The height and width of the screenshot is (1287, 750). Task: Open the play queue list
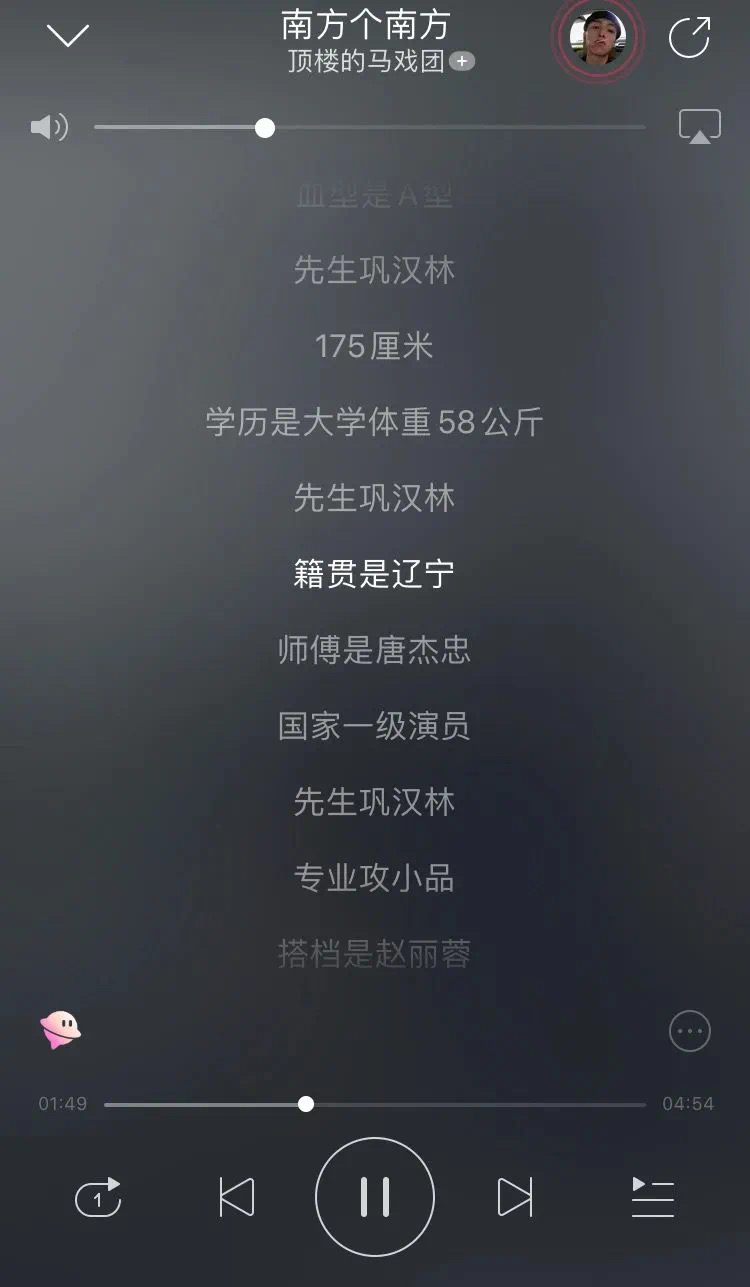[x=653, y=1197]
